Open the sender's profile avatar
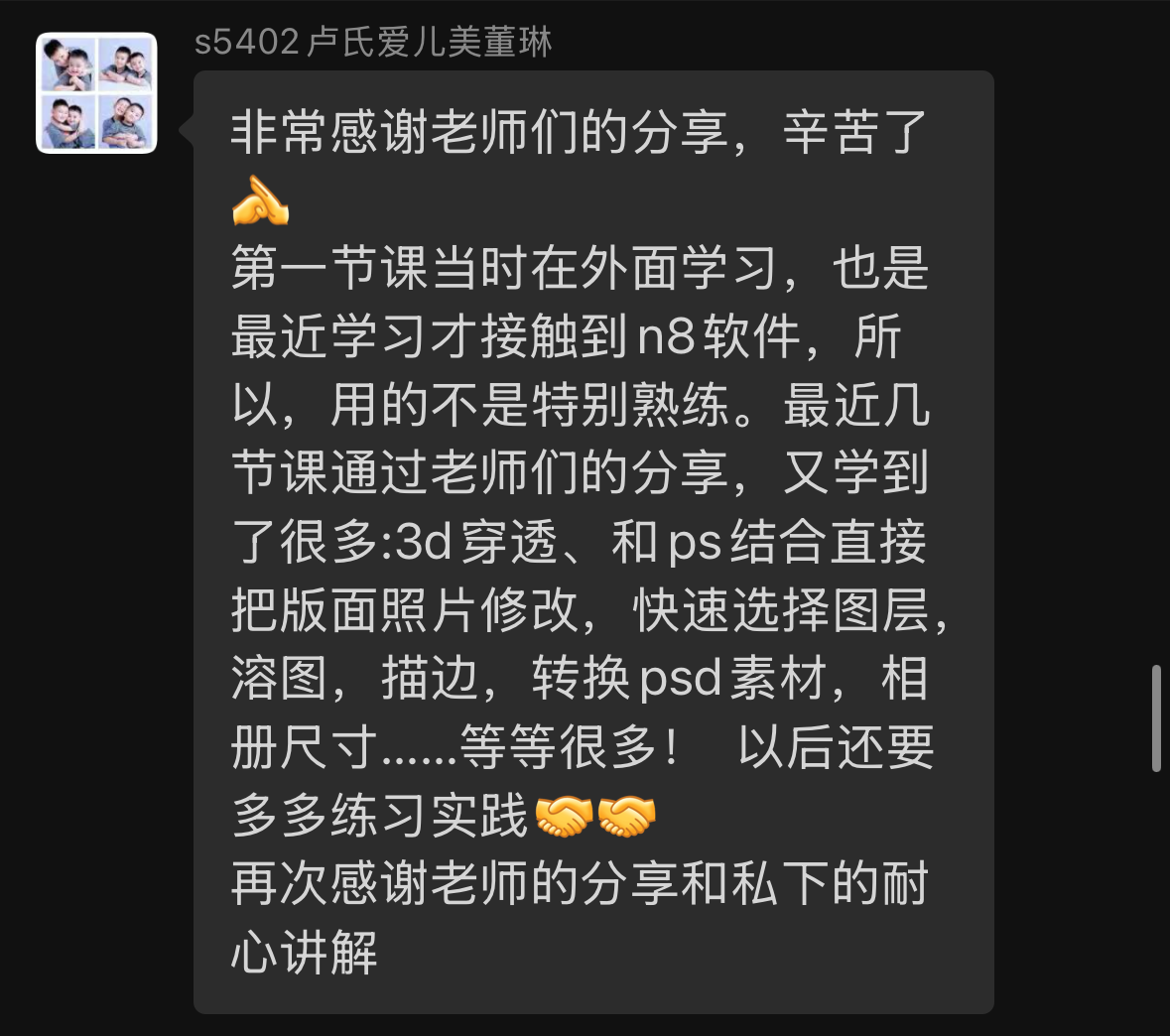 pos(96,93)
